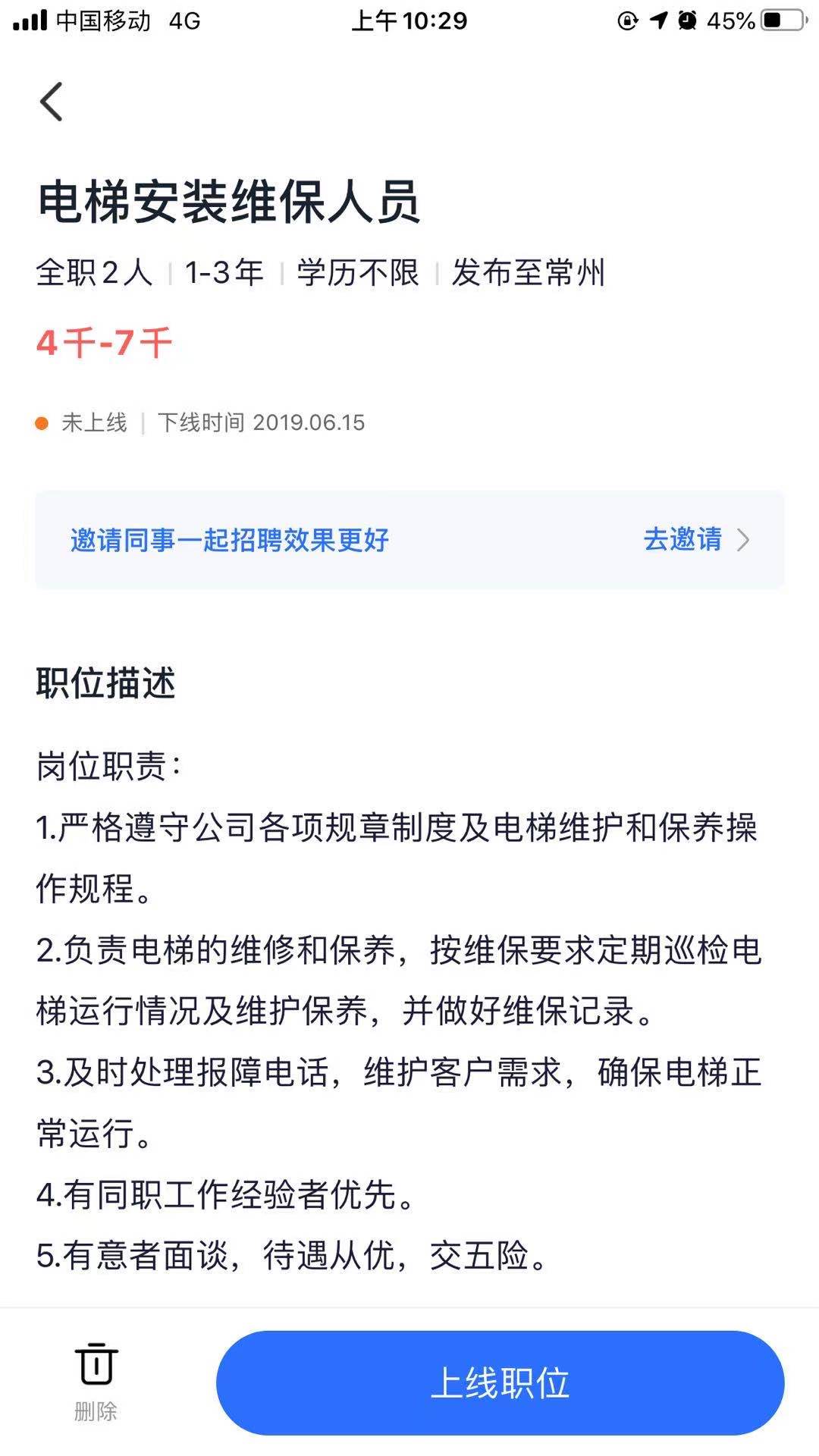Tap 上线职位 to publish the job
This screenshot has height=1456, width=819.
500,1382
